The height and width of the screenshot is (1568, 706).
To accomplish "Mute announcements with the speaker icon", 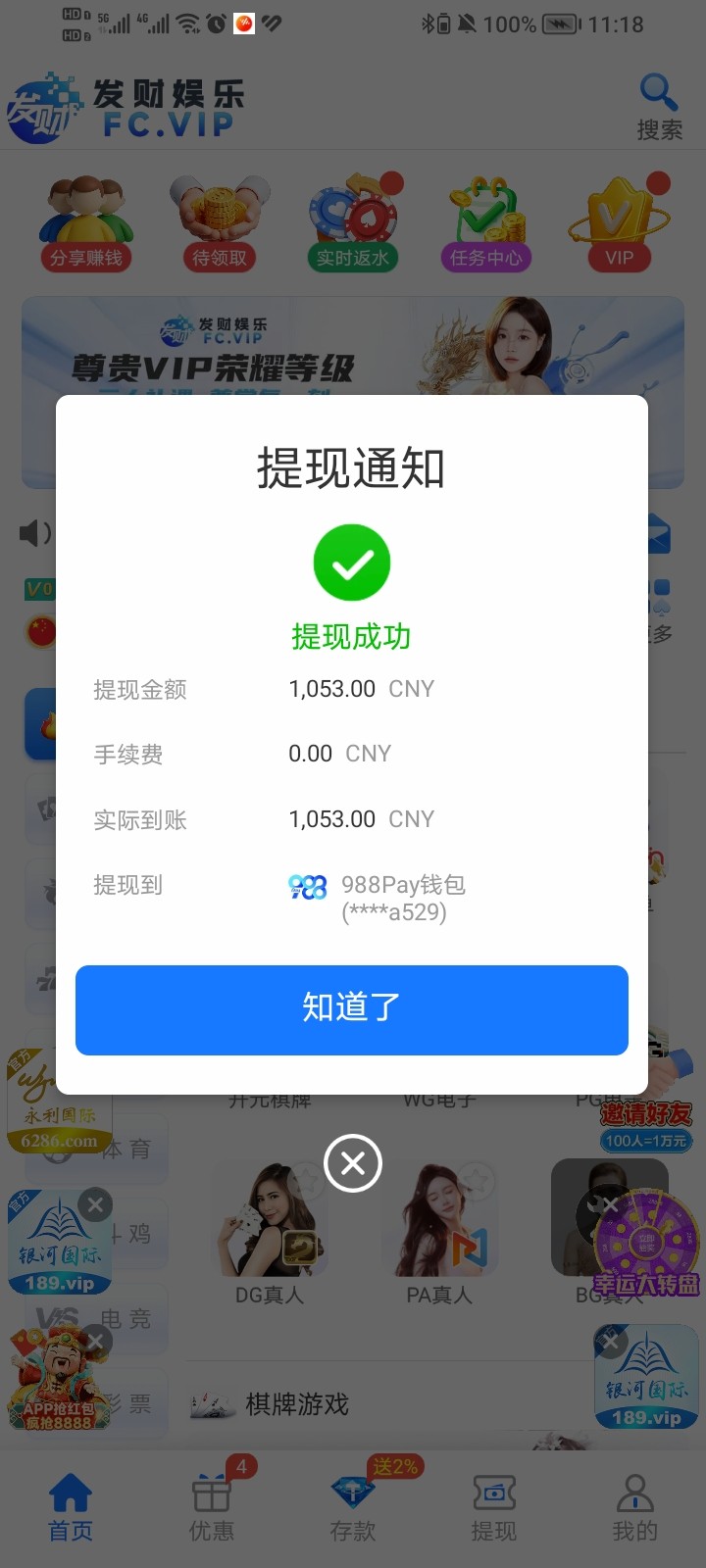I will click(x=31, y=532).
